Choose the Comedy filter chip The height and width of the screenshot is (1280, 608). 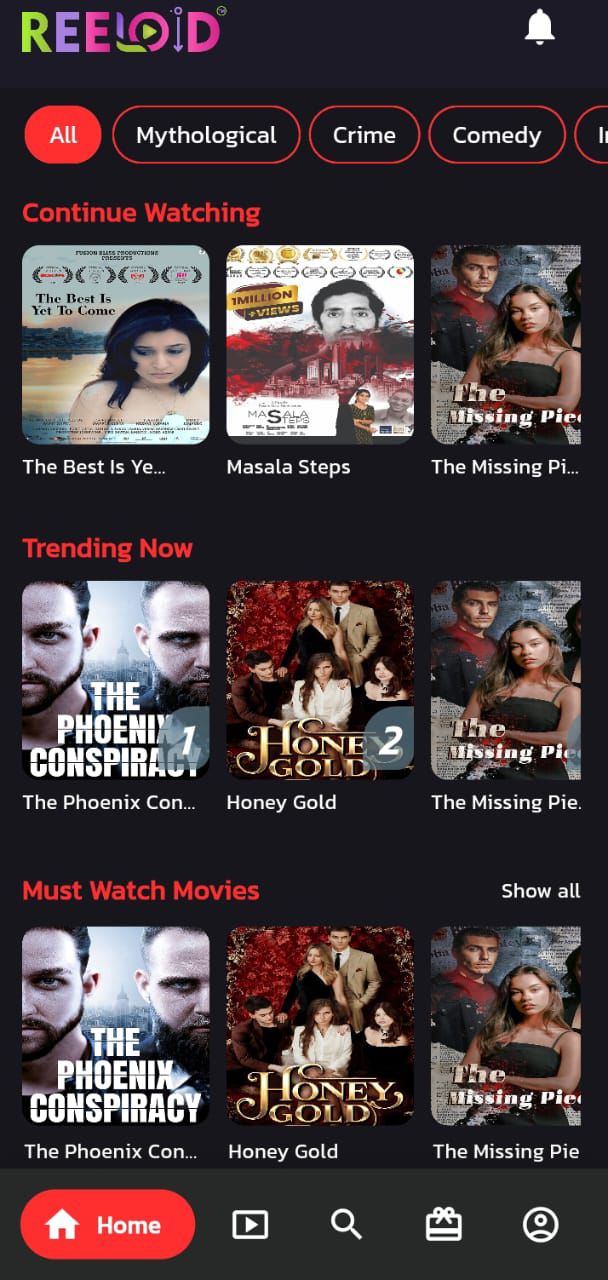pos(496,135)
